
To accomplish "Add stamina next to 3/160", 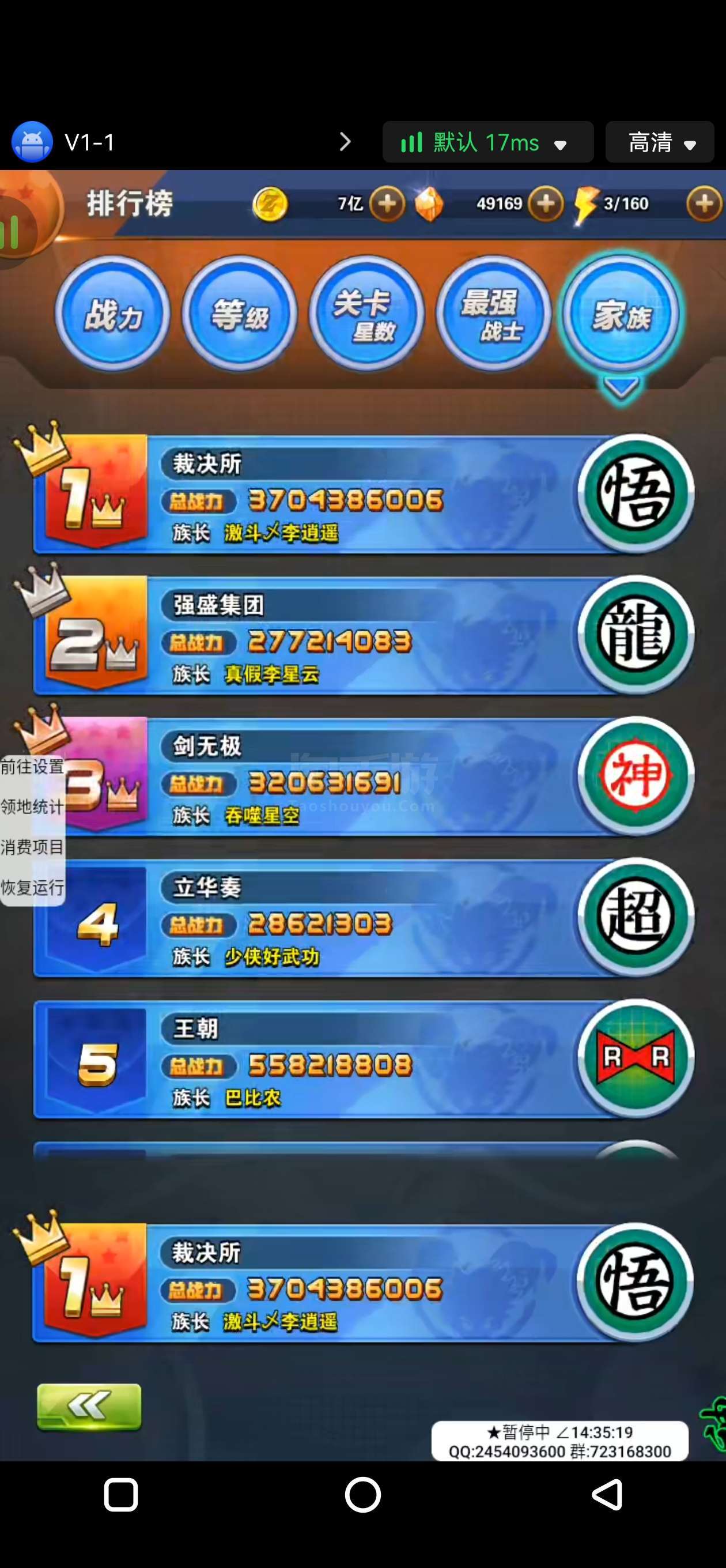I will tap(705, 203).
